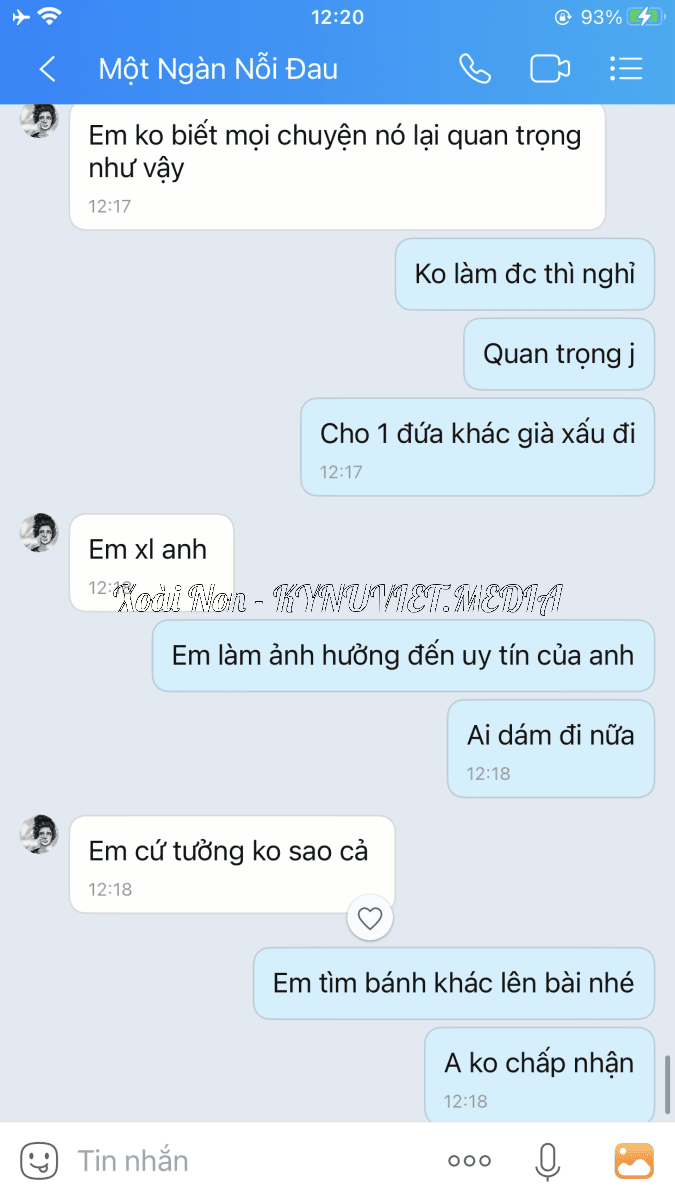Start a video call
Screen dimensions: 675x1200
point(549,69)
